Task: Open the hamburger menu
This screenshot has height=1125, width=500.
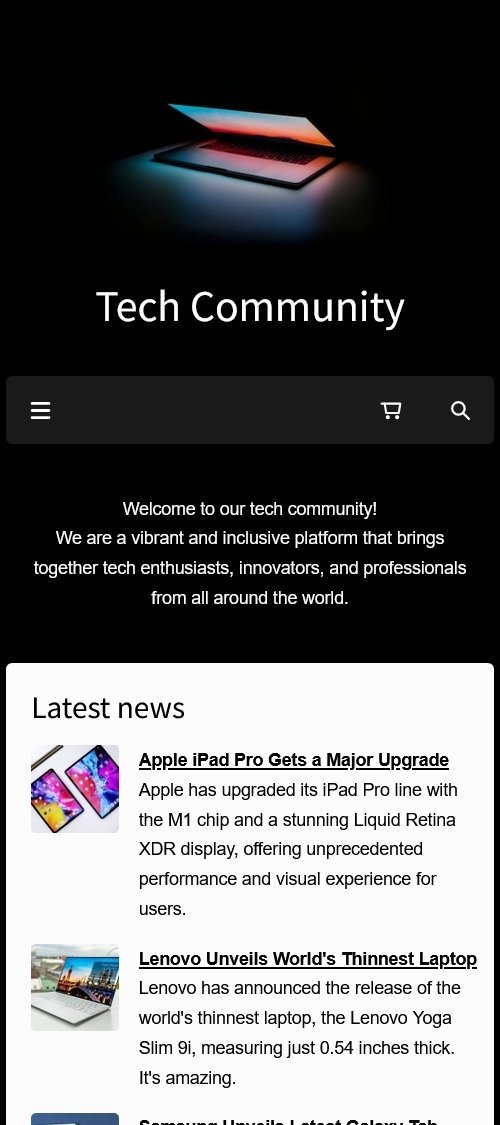Action: pos(40,410)
